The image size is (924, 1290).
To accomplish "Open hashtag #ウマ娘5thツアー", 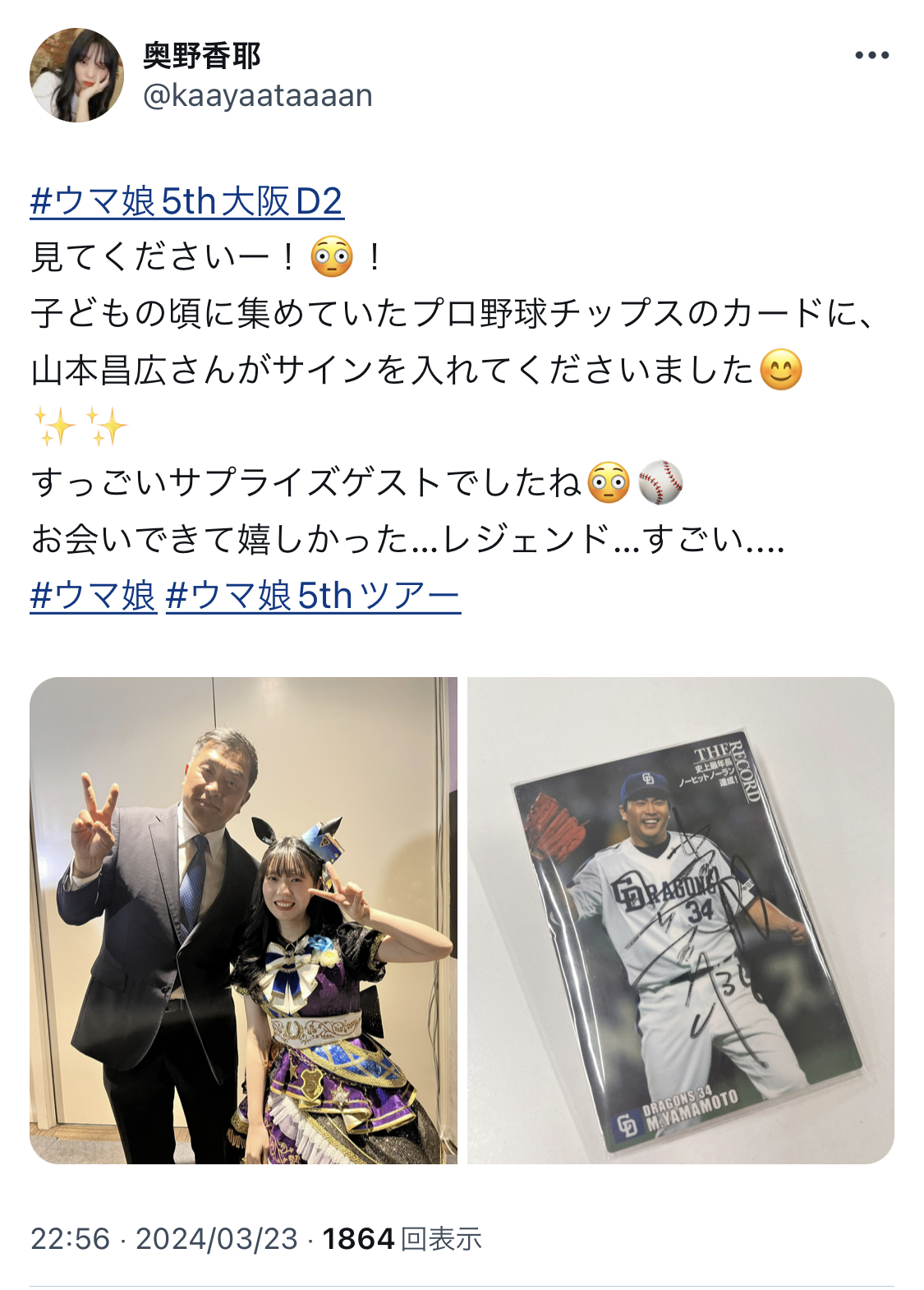I will [x=313, y=596].
